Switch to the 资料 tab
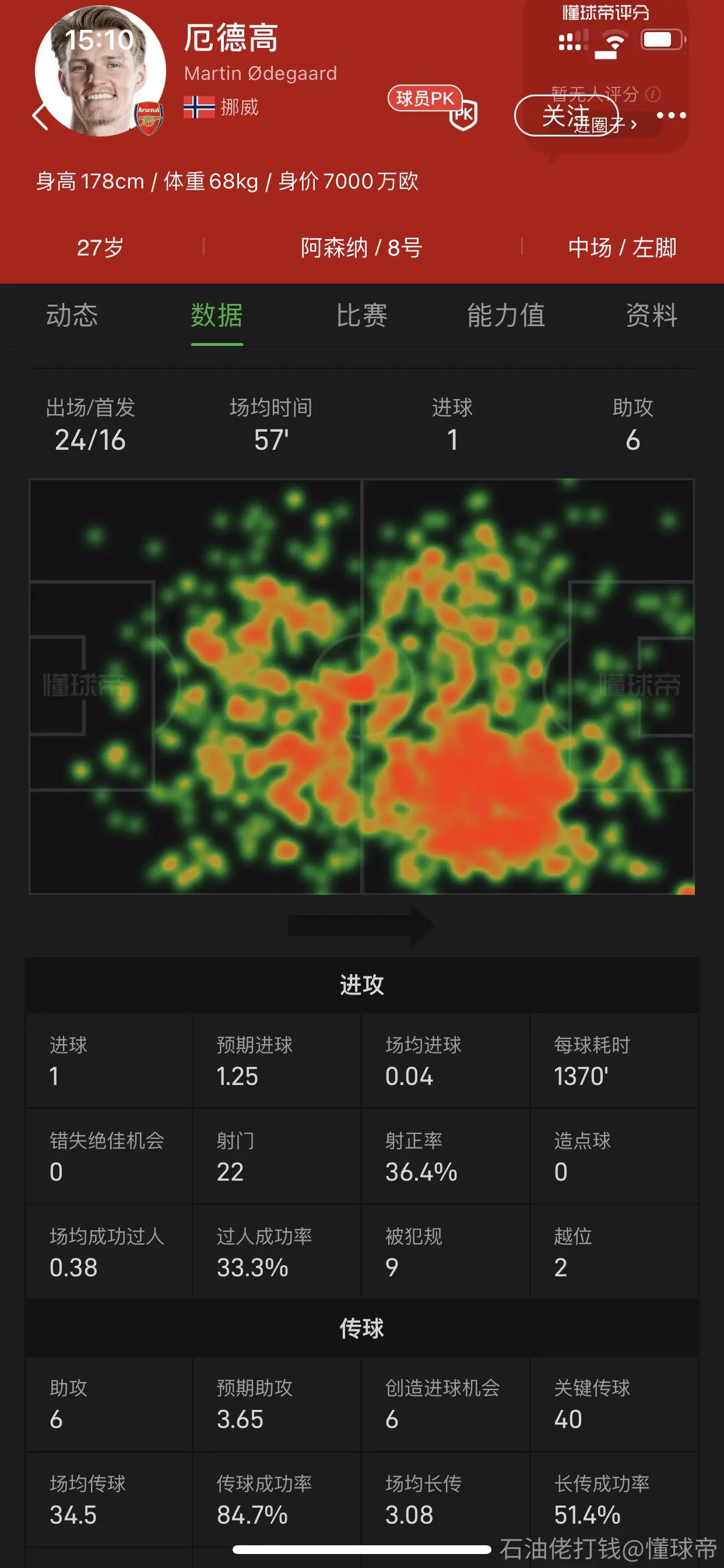This screenshot has height=1568, width=724. pyautogui.click(x=652, y=316)
